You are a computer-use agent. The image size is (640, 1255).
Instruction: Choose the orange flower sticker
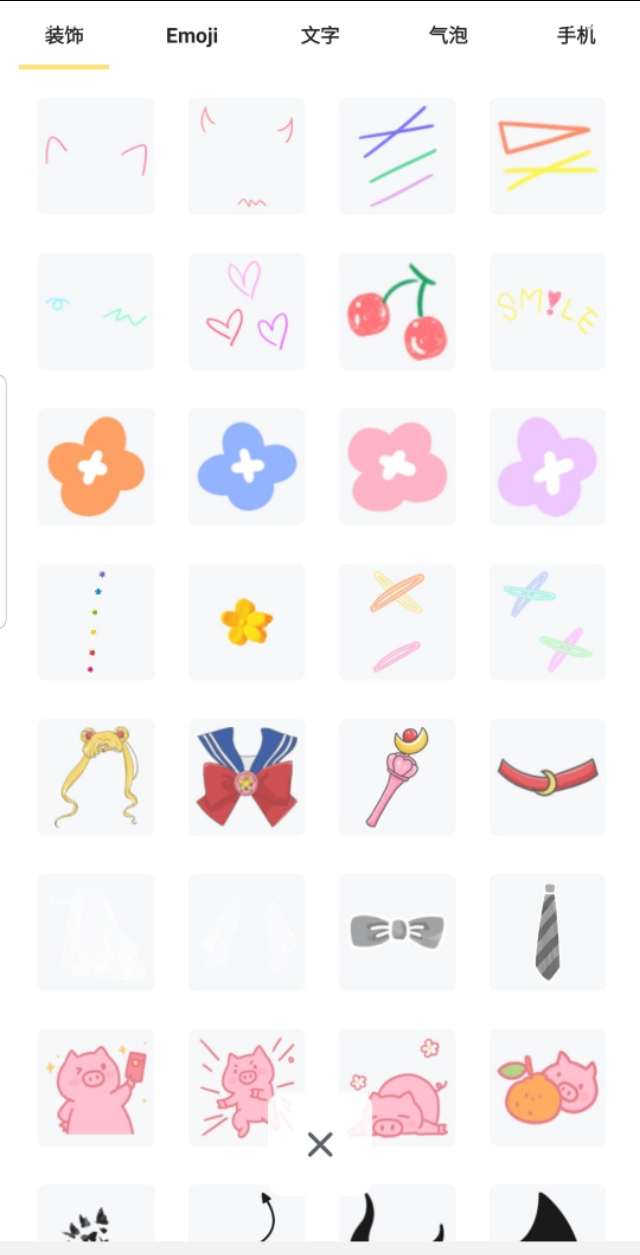[96, 466]
